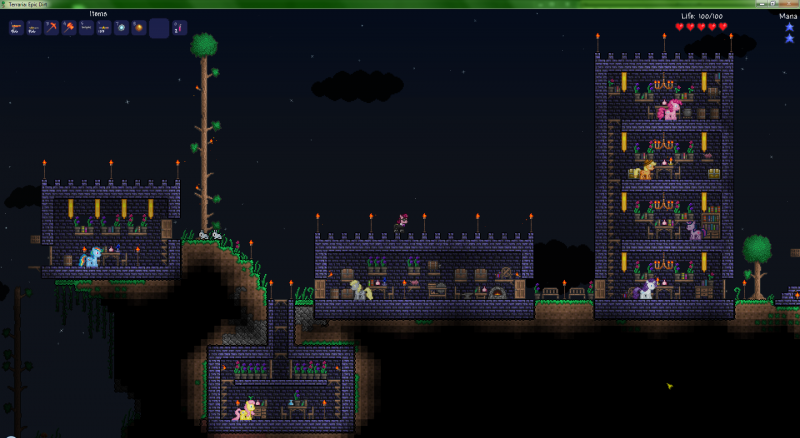Choose the magic mirror in slot 7
This screenshot has height=438, width=800.
click(x=121, y=28)
